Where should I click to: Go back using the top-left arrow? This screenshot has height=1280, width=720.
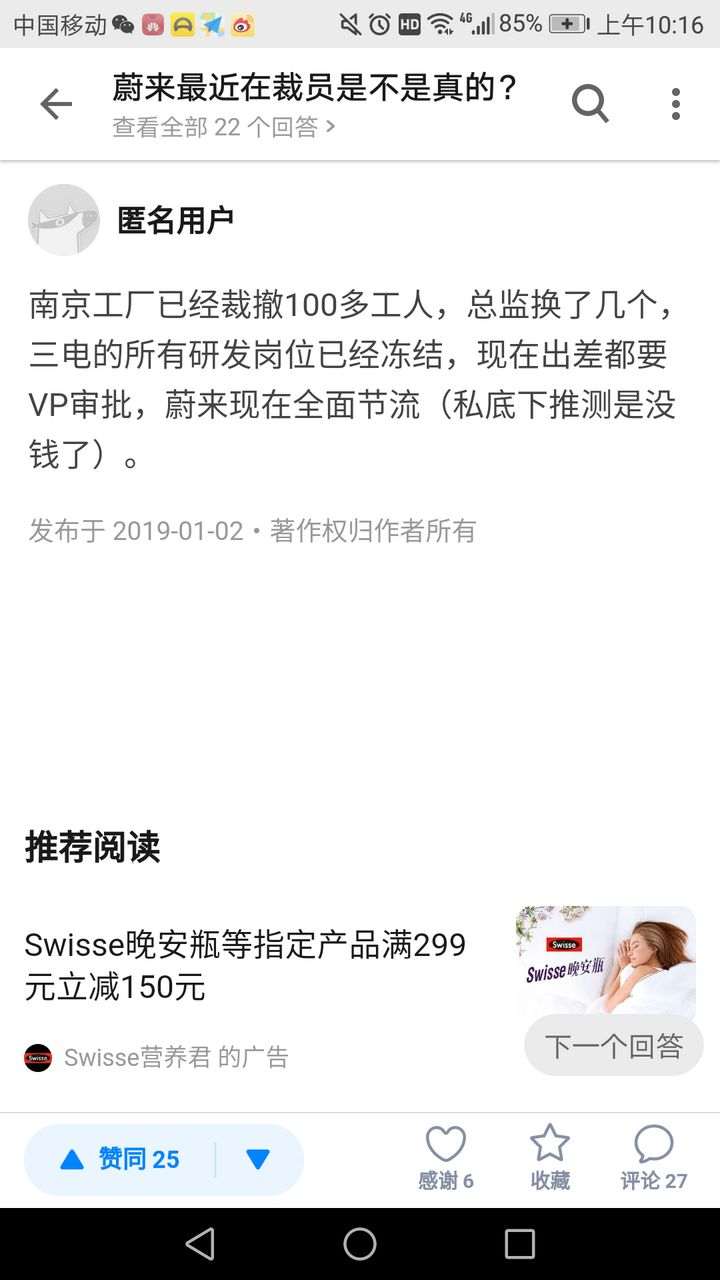(56, 104)
